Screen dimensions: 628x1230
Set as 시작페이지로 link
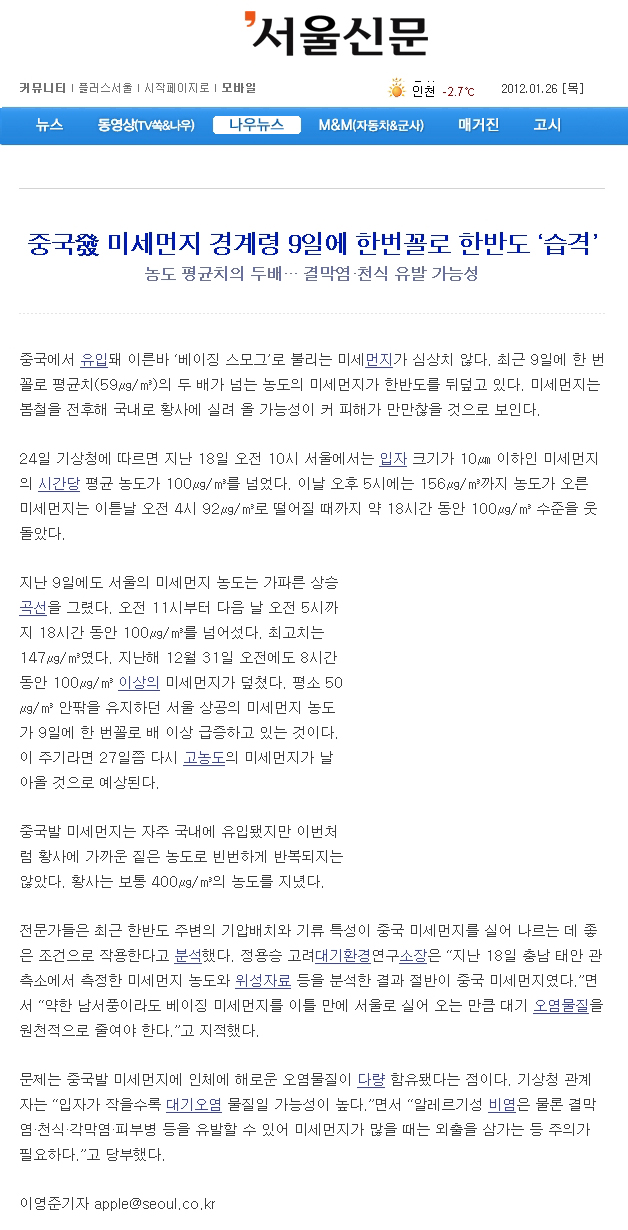178,88
